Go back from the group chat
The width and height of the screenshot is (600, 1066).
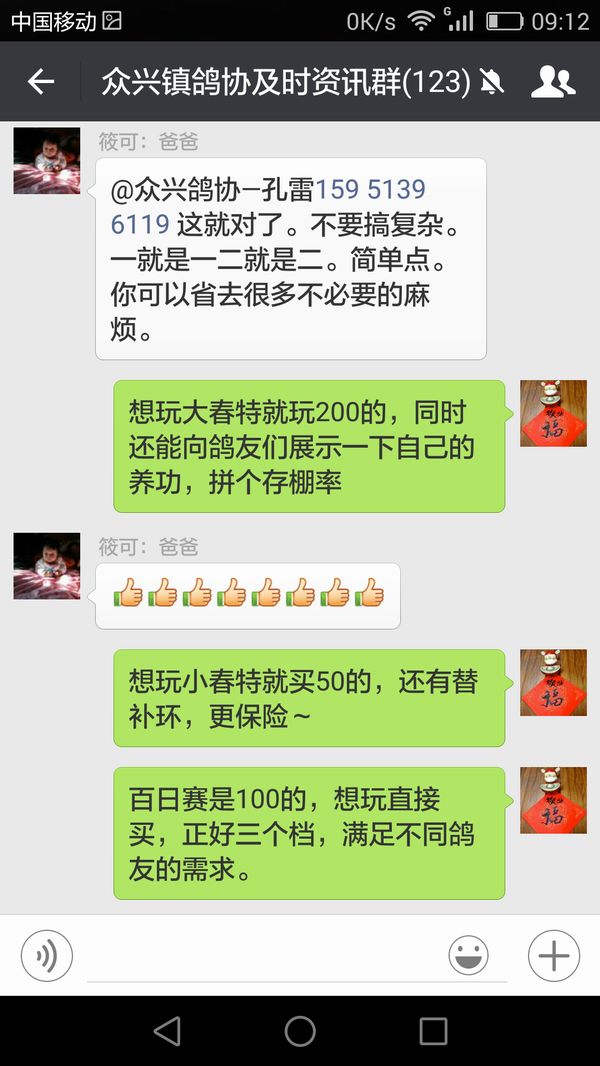click(40, 82)
